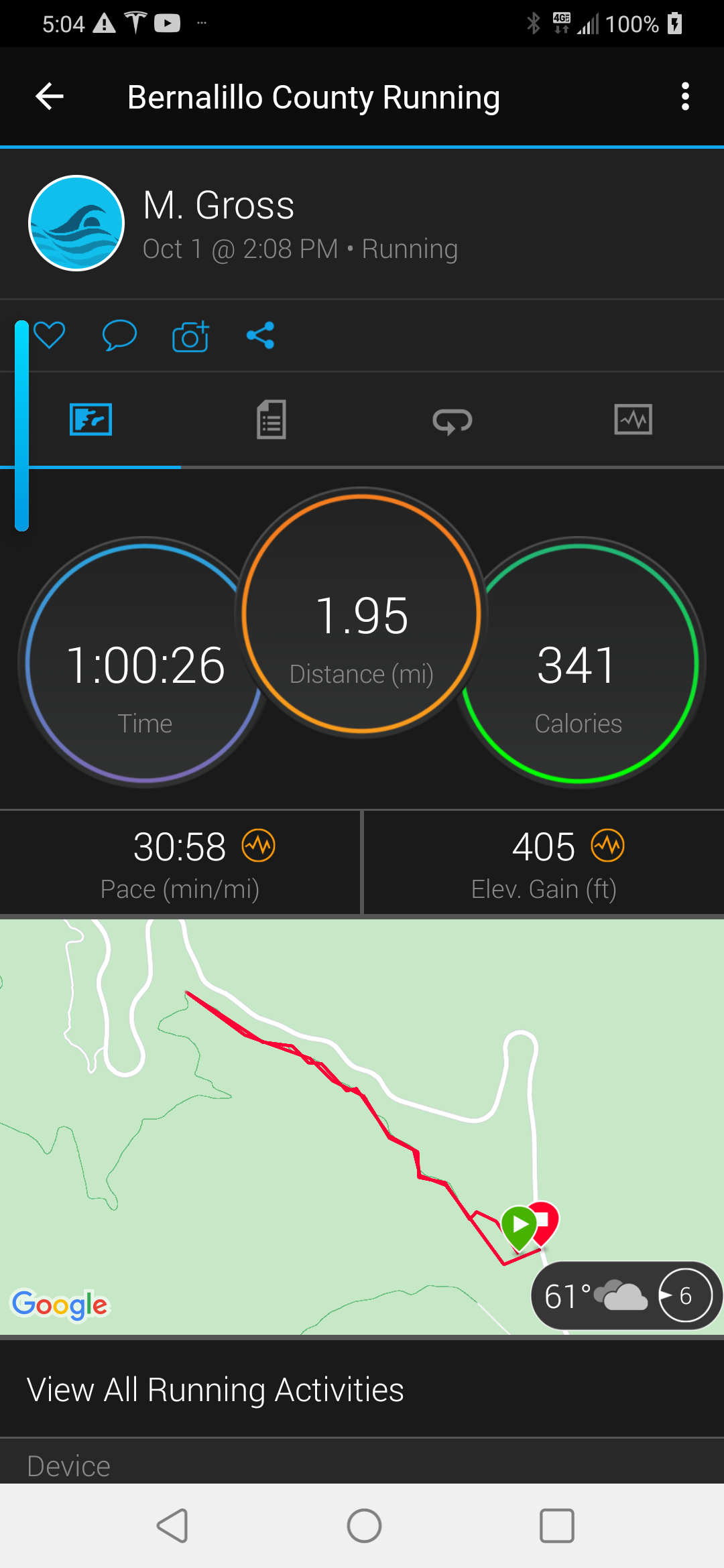The image size is (724, 1568).
Task: Like this running activity
Action: pos(50,335)
